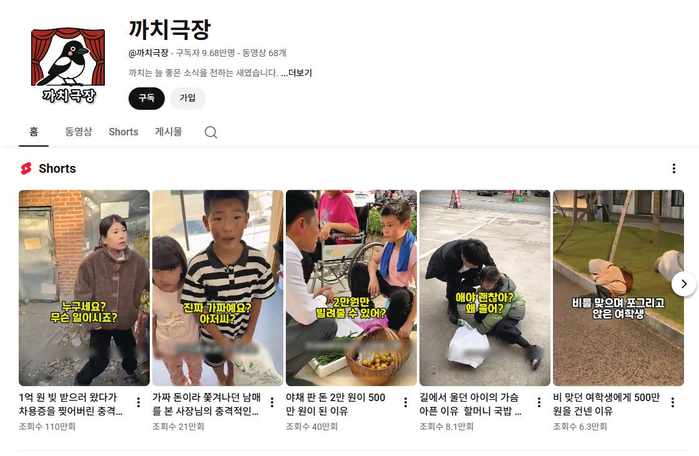This screenshot has height=456, width=699.
Task: Open the short '비 맞던 여학생에게 500만'
Action: (x=618, y=288)
